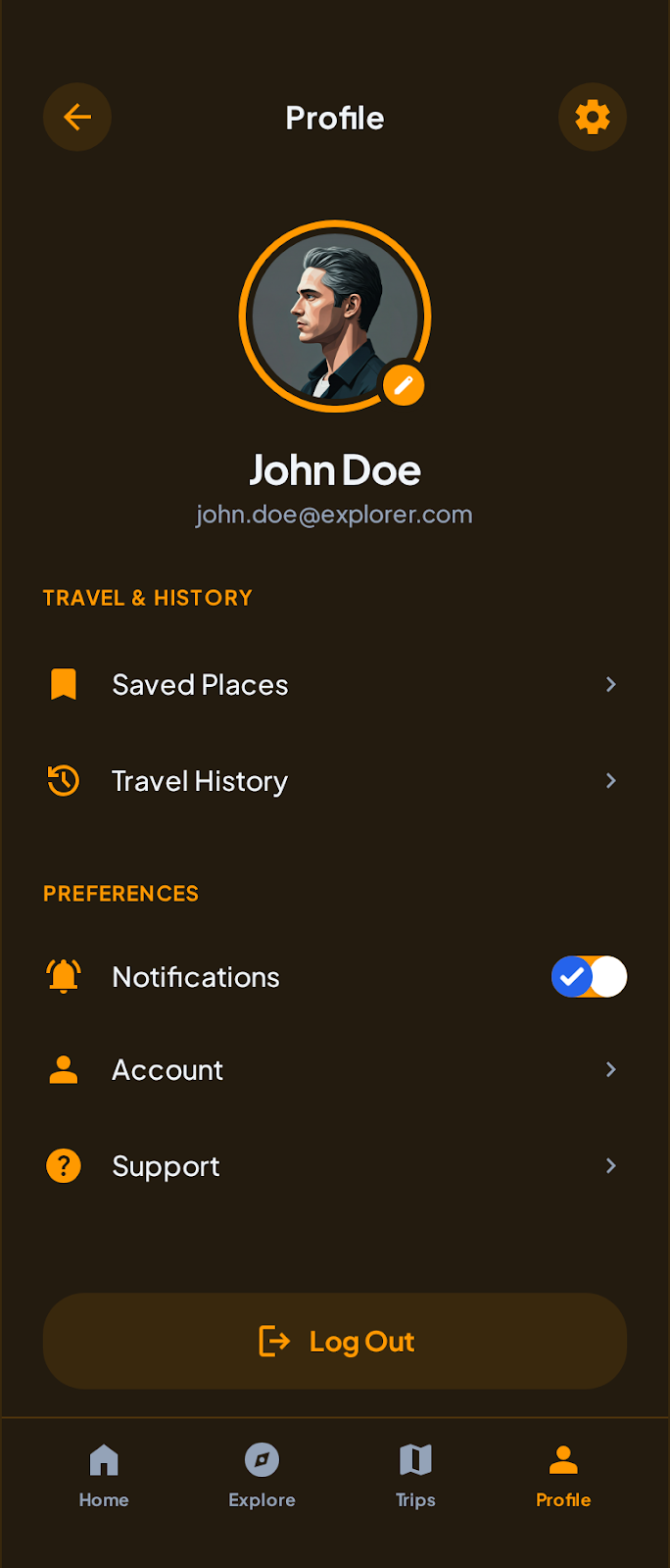Select the Profile tab

[x=563, y=1475]
